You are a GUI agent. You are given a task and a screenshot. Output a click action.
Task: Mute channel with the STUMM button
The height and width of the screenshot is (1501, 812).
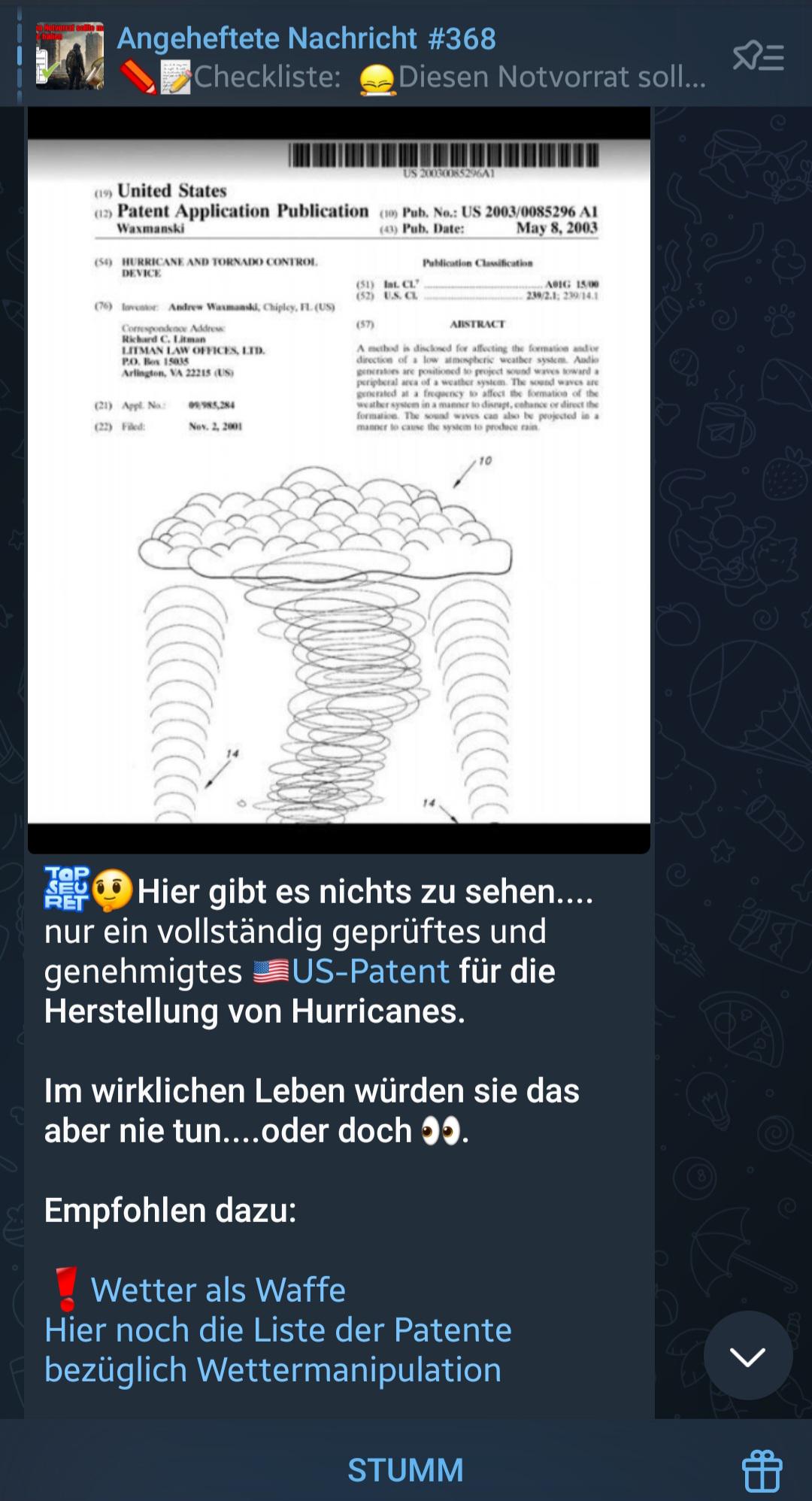tap(405, 1470)
